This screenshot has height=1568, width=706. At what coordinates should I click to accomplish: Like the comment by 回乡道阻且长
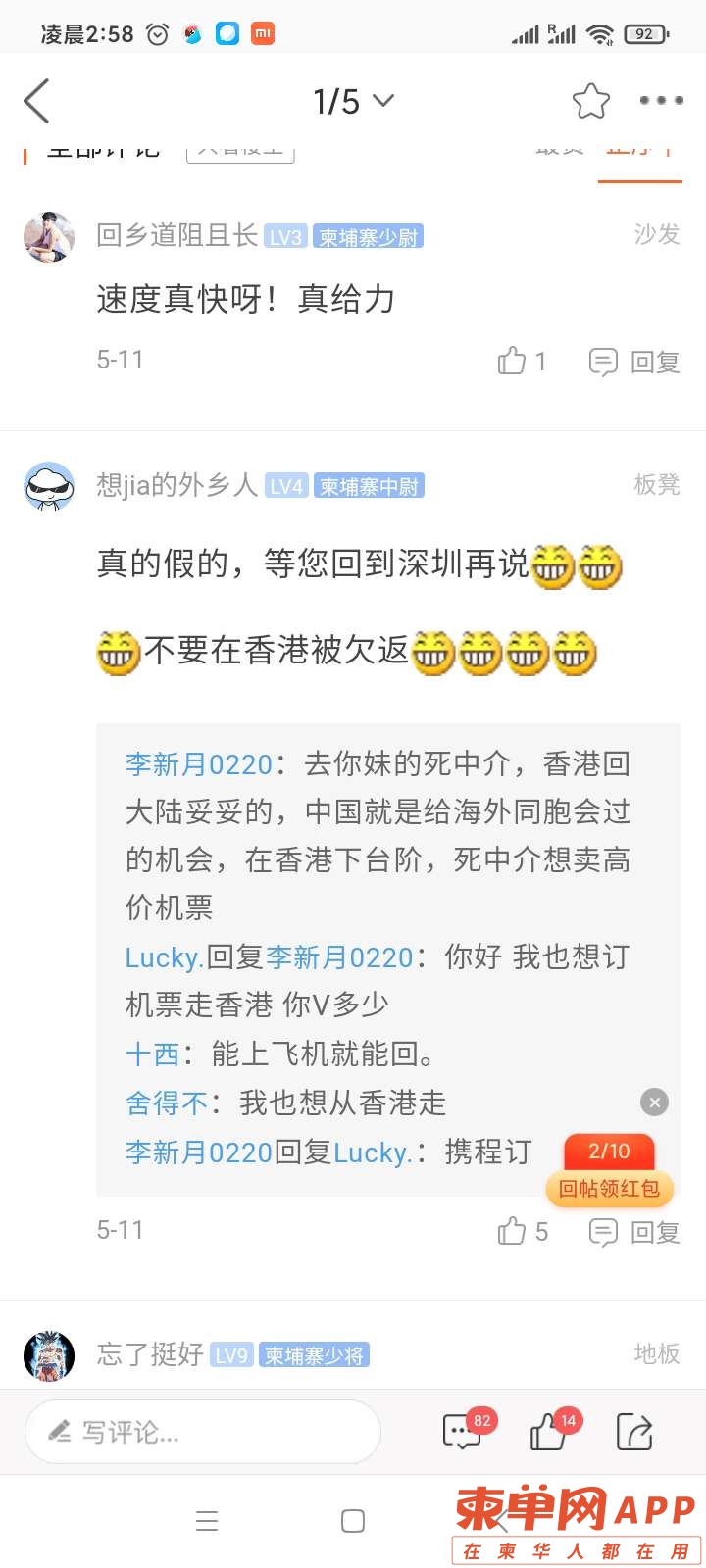[521, 362]
